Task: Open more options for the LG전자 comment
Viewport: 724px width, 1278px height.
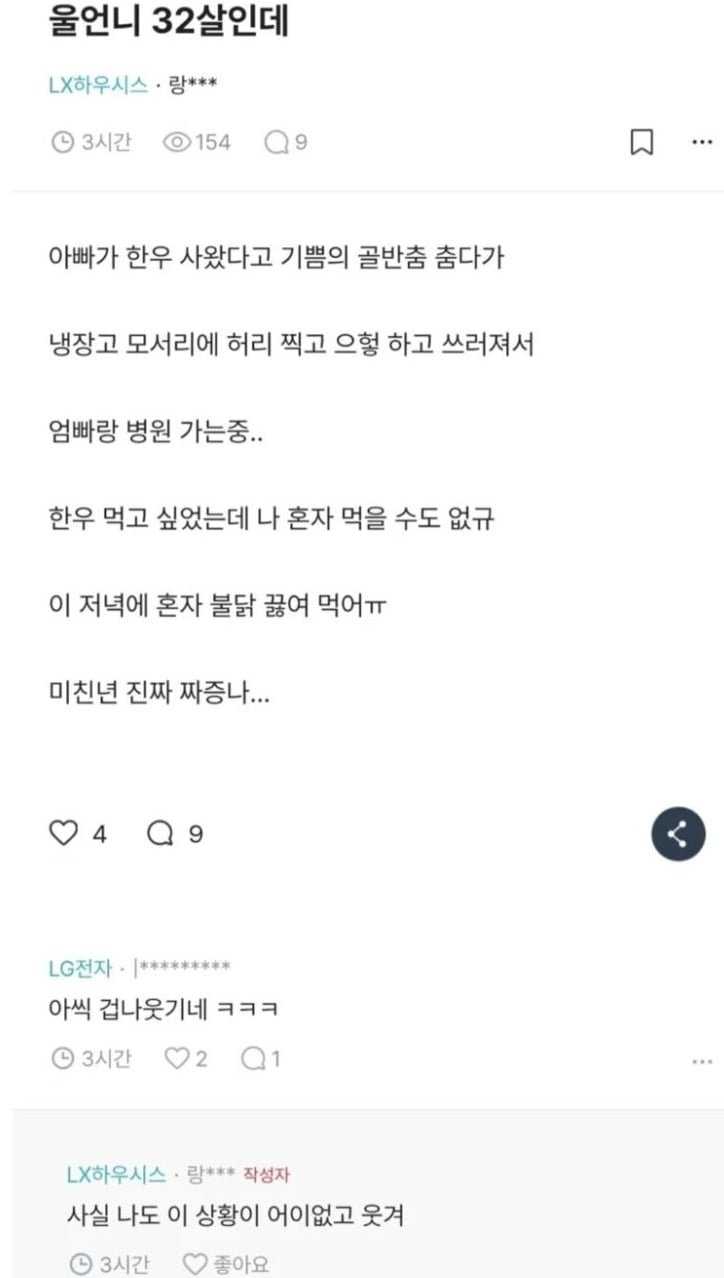Action: 702,1060
